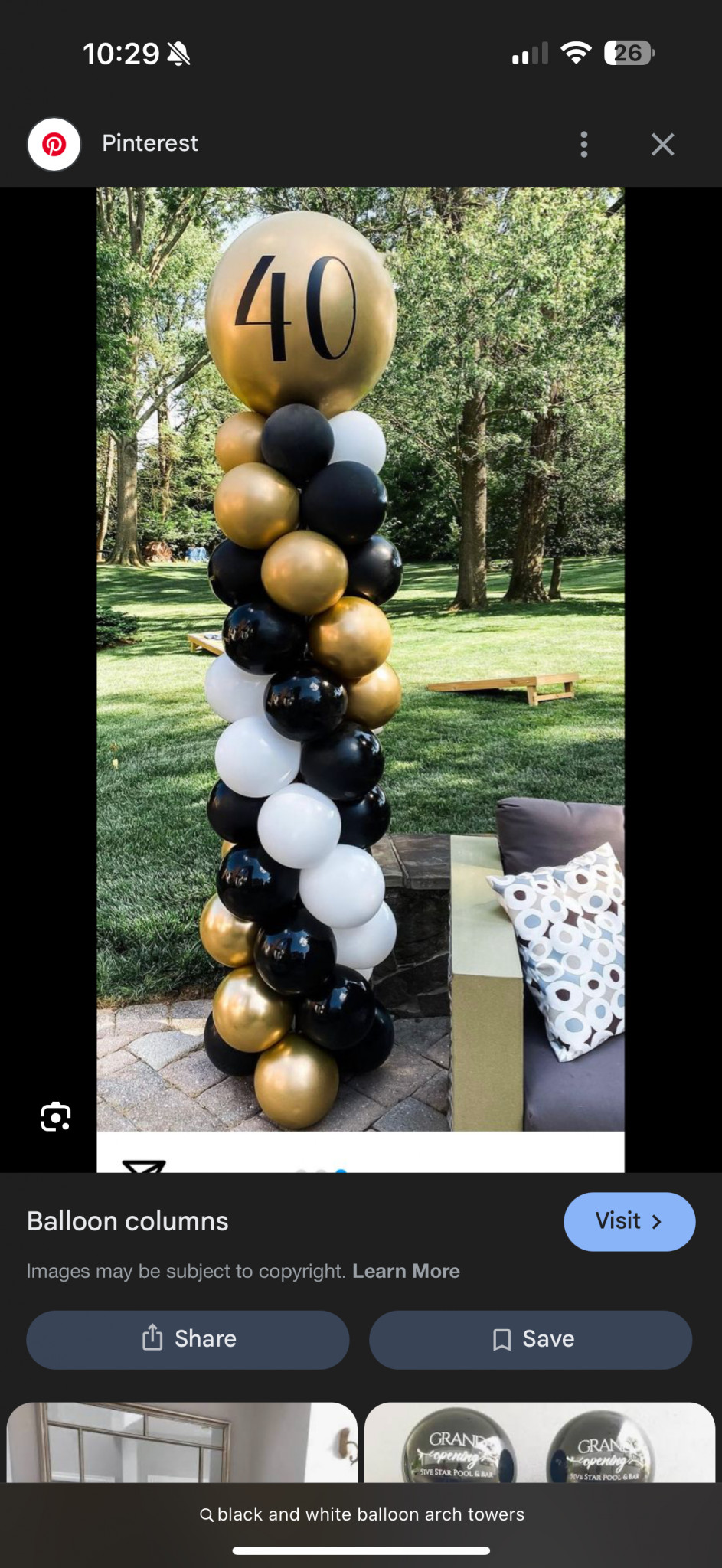Image resolution: width=722 pixels, height=1568 pixels.
Task: Save the image to collections
Action: [x=531, y=1339]
